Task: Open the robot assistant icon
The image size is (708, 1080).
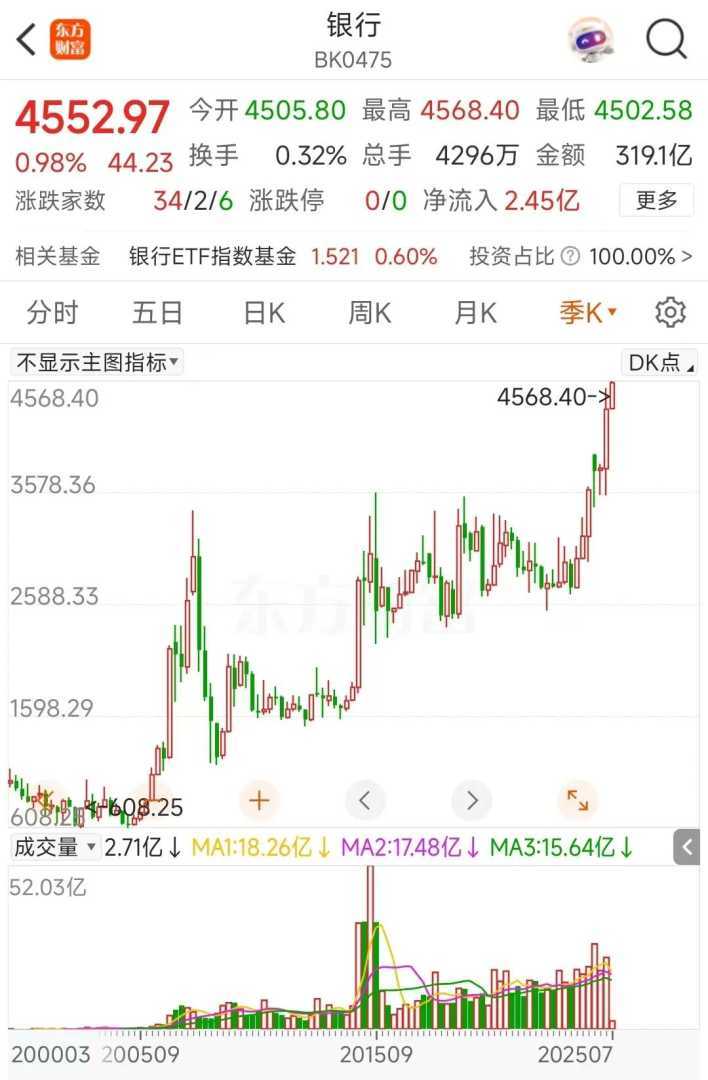Action: [x=591, y=40]
